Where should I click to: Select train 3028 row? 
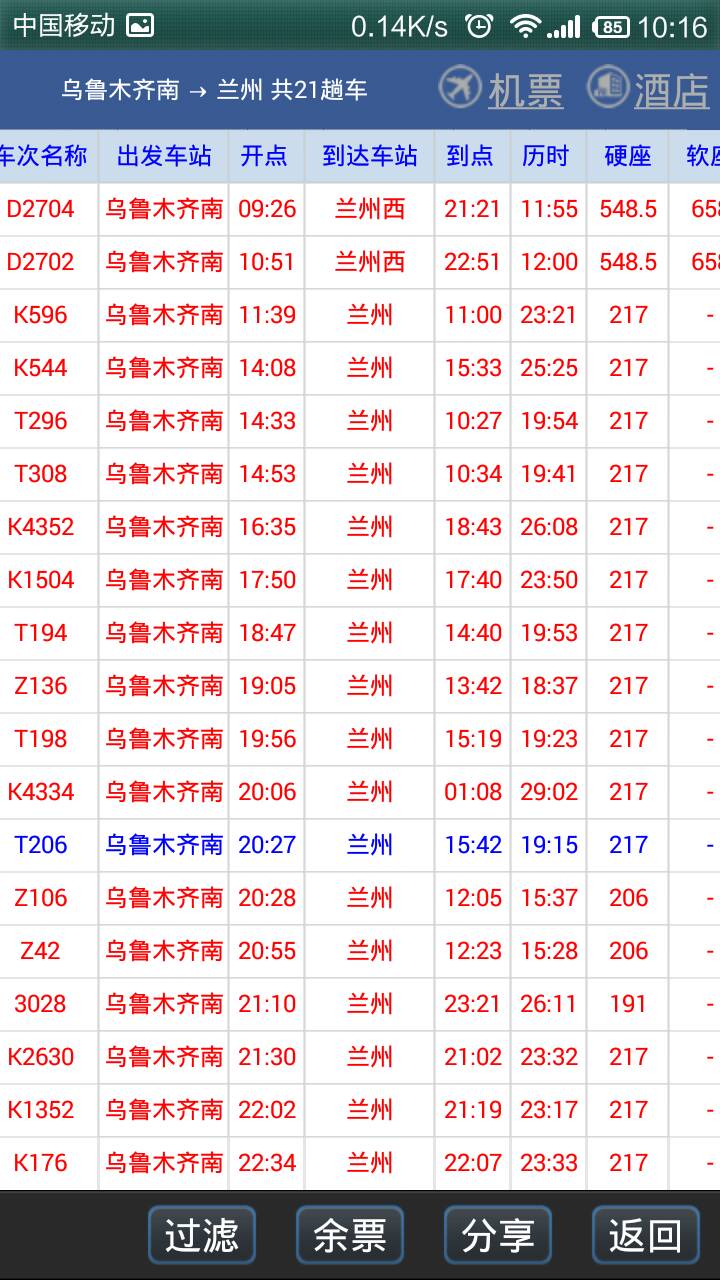click(360, 1004)
